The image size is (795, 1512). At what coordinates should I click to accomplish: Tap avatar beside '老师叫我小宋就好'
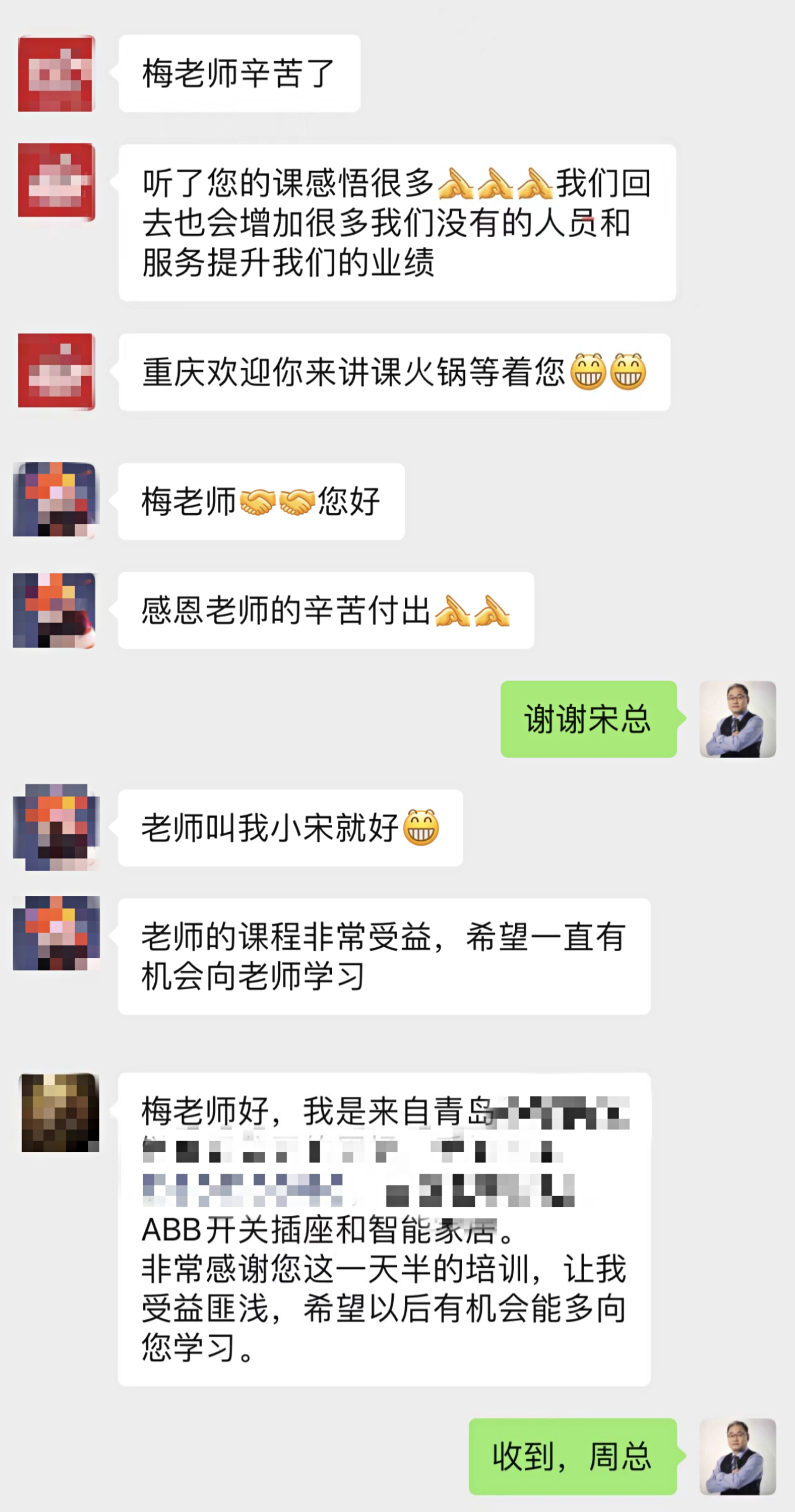click(x=56, y=827)
